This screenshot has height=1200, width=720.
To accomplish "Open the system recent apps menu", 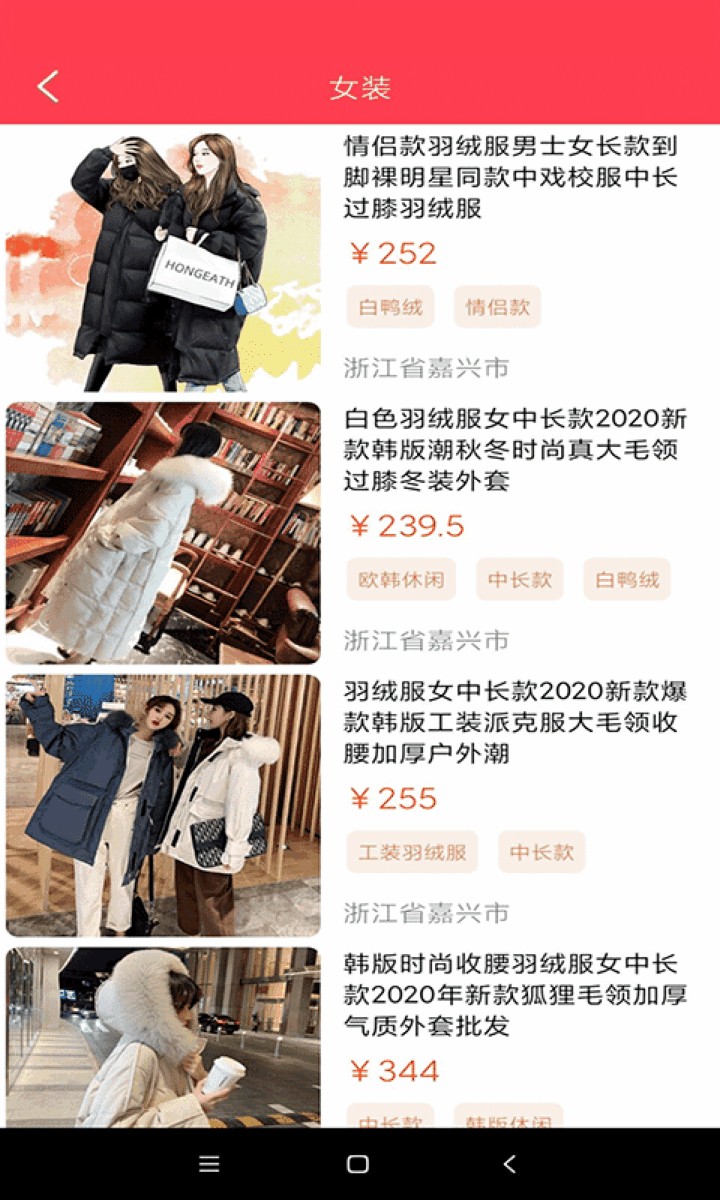I will [x=209, y=1164].
